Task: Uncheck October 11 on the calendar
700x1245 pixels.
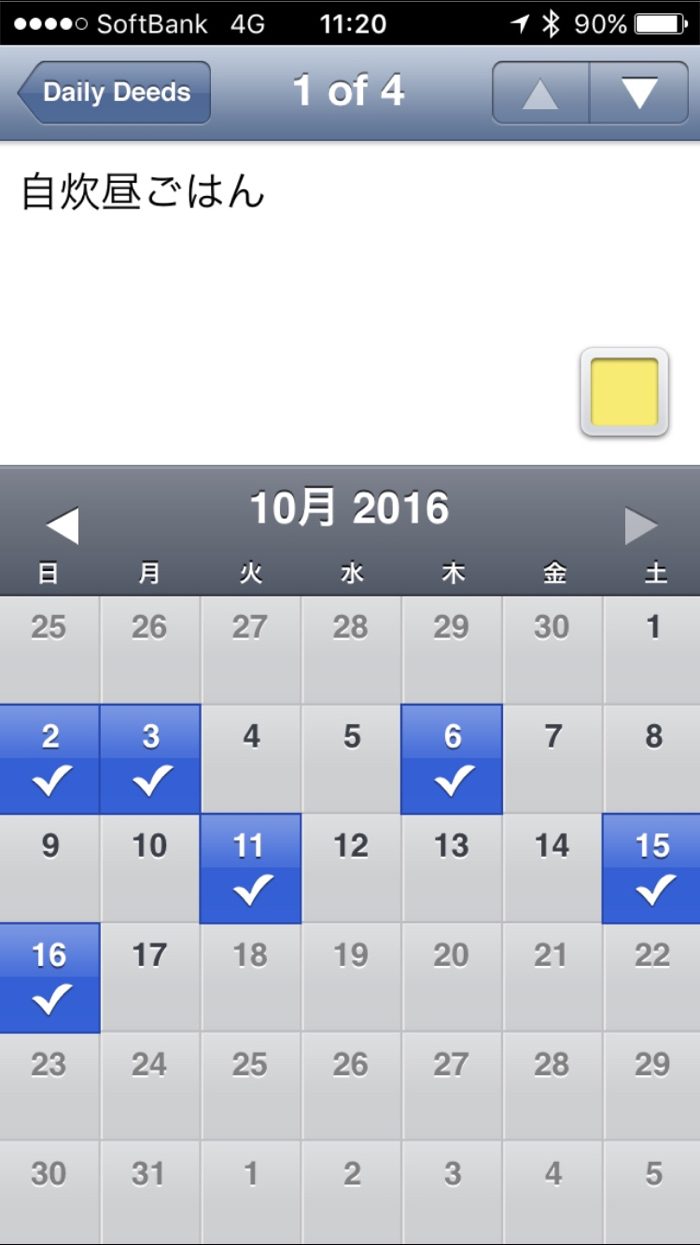Action: click(x=251, y=868)
